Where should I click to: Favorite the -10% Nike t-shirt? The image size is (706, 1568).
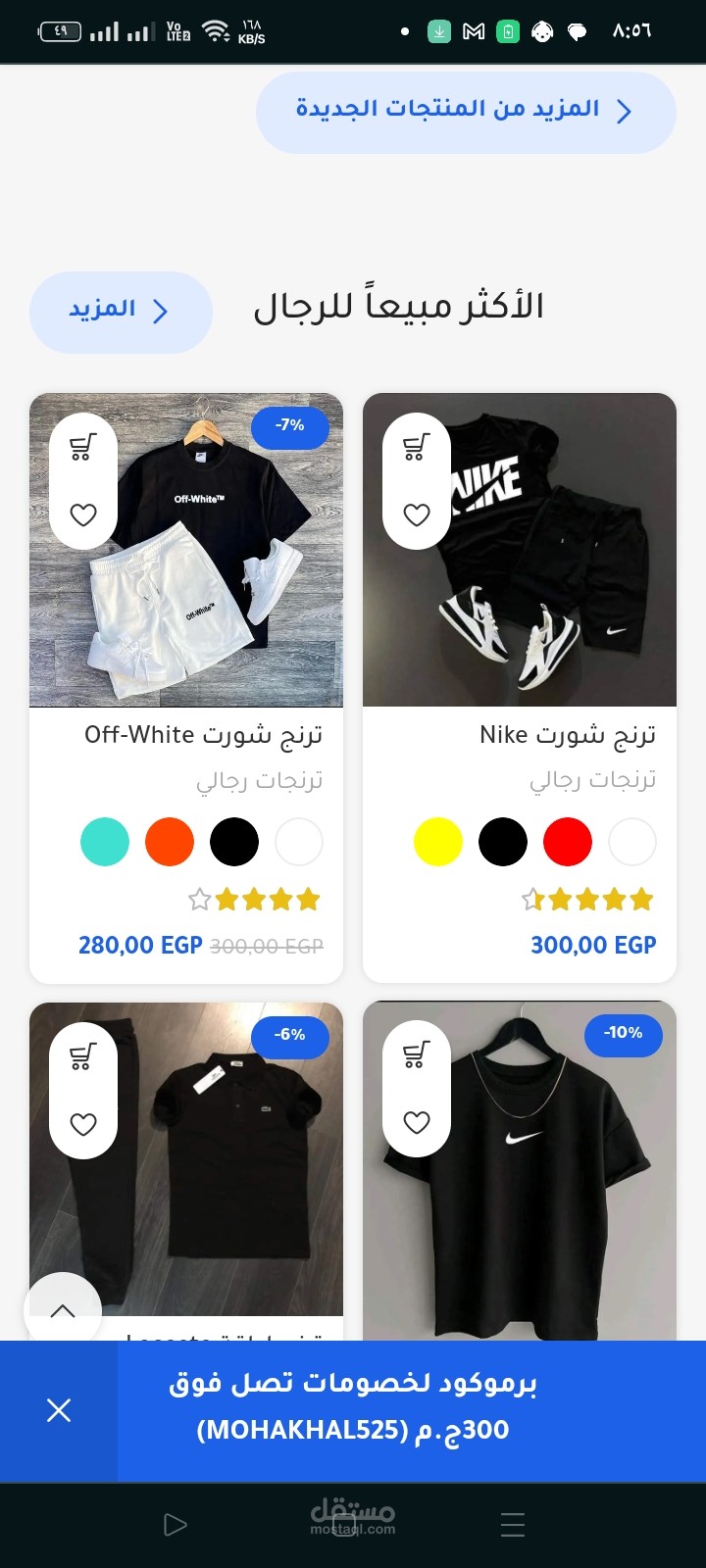click(417, 1122)
